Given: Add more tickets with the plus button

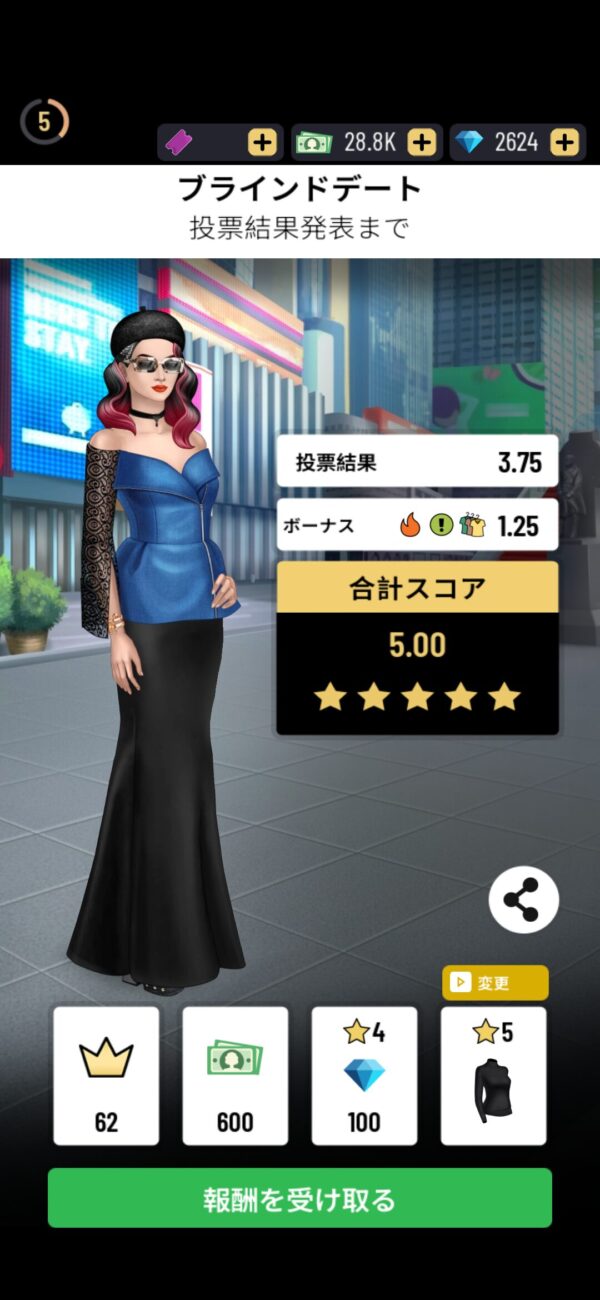Looking at the screenshot, I should [263, 143].
